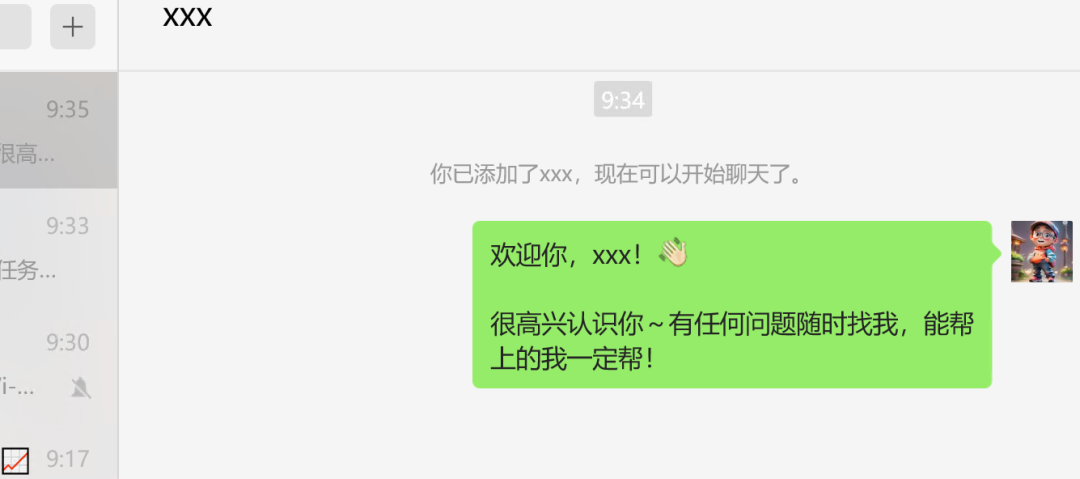Open the chat thread from 9:35

click(58, 131)
